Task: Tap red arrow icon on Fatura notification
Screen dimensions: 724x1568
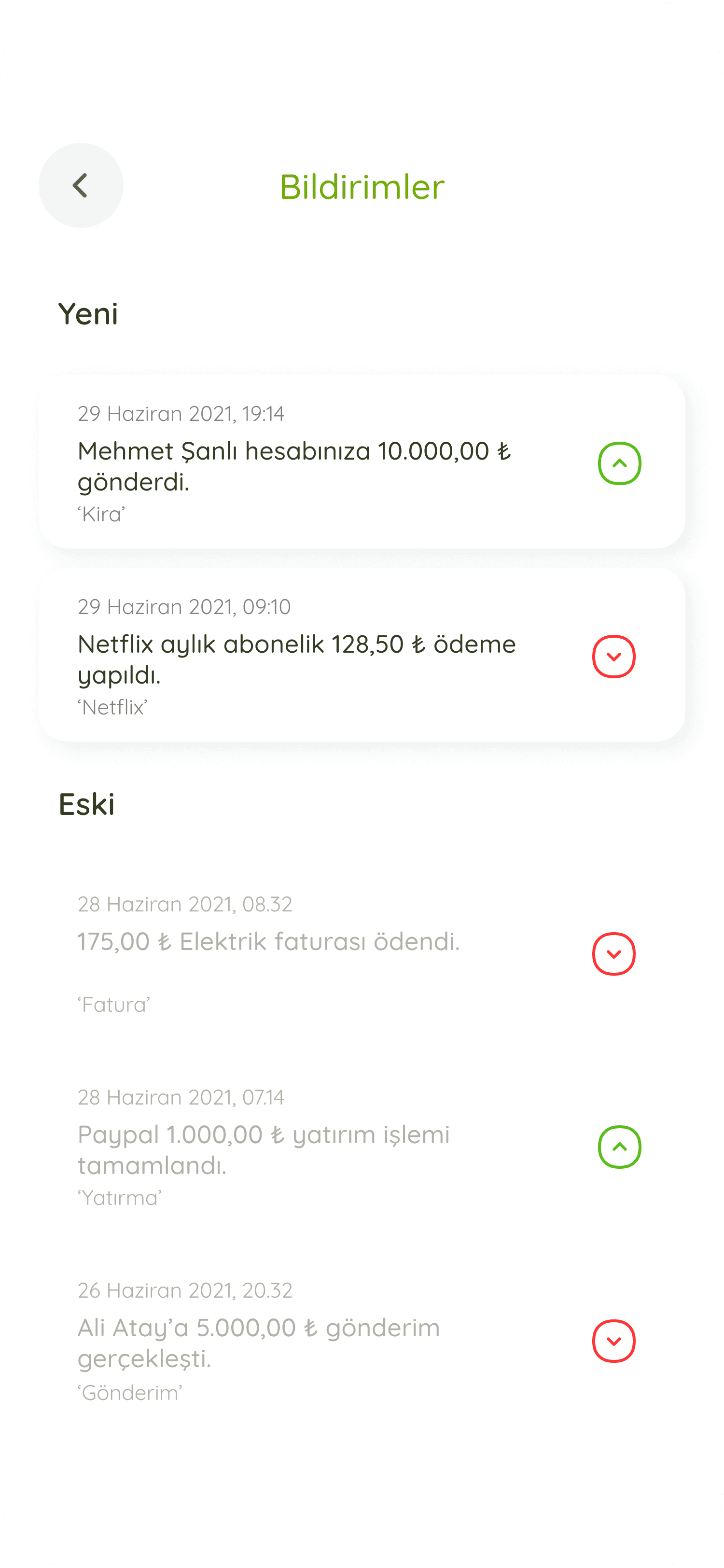Action: (x=614, y=954)
